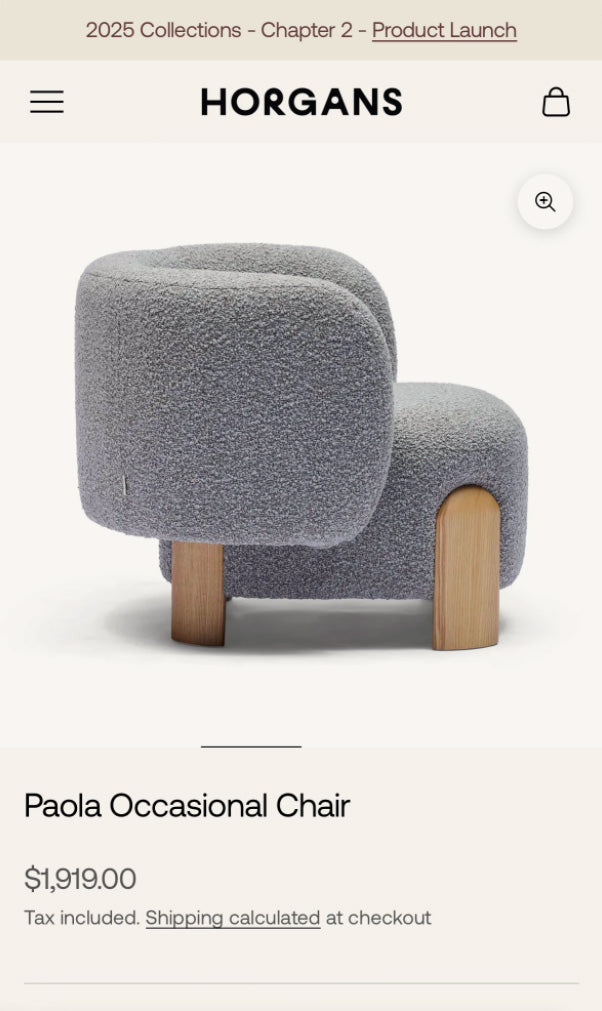Zoom into the product image
This screenshot has width=602, height=1011.
[545, 202]
